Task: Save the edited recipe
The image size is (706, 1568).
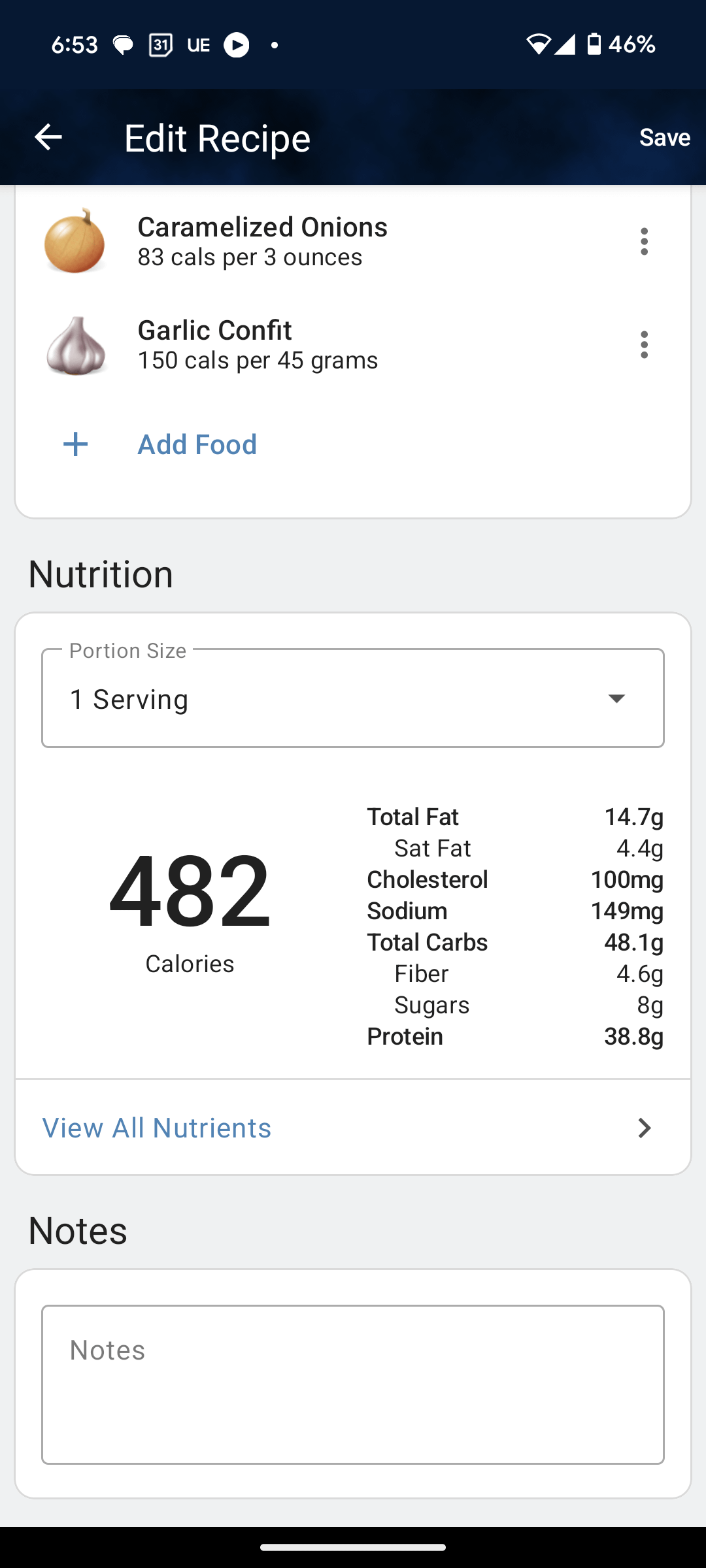Action: tap(664, 137)
